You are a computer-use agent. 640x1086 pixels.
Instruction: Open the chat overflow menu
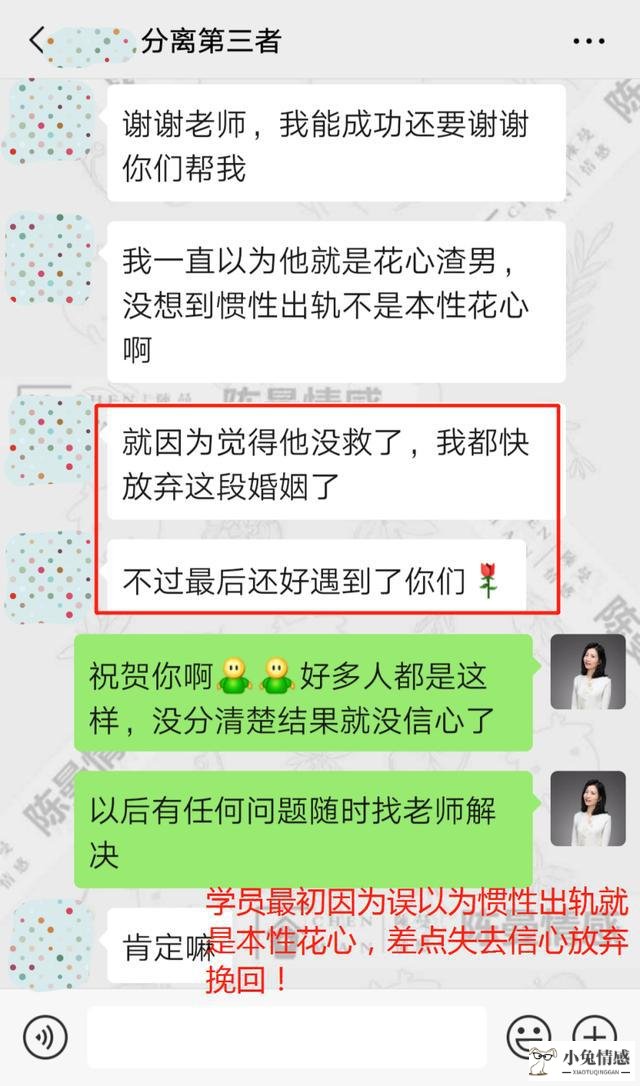point(588,41)
